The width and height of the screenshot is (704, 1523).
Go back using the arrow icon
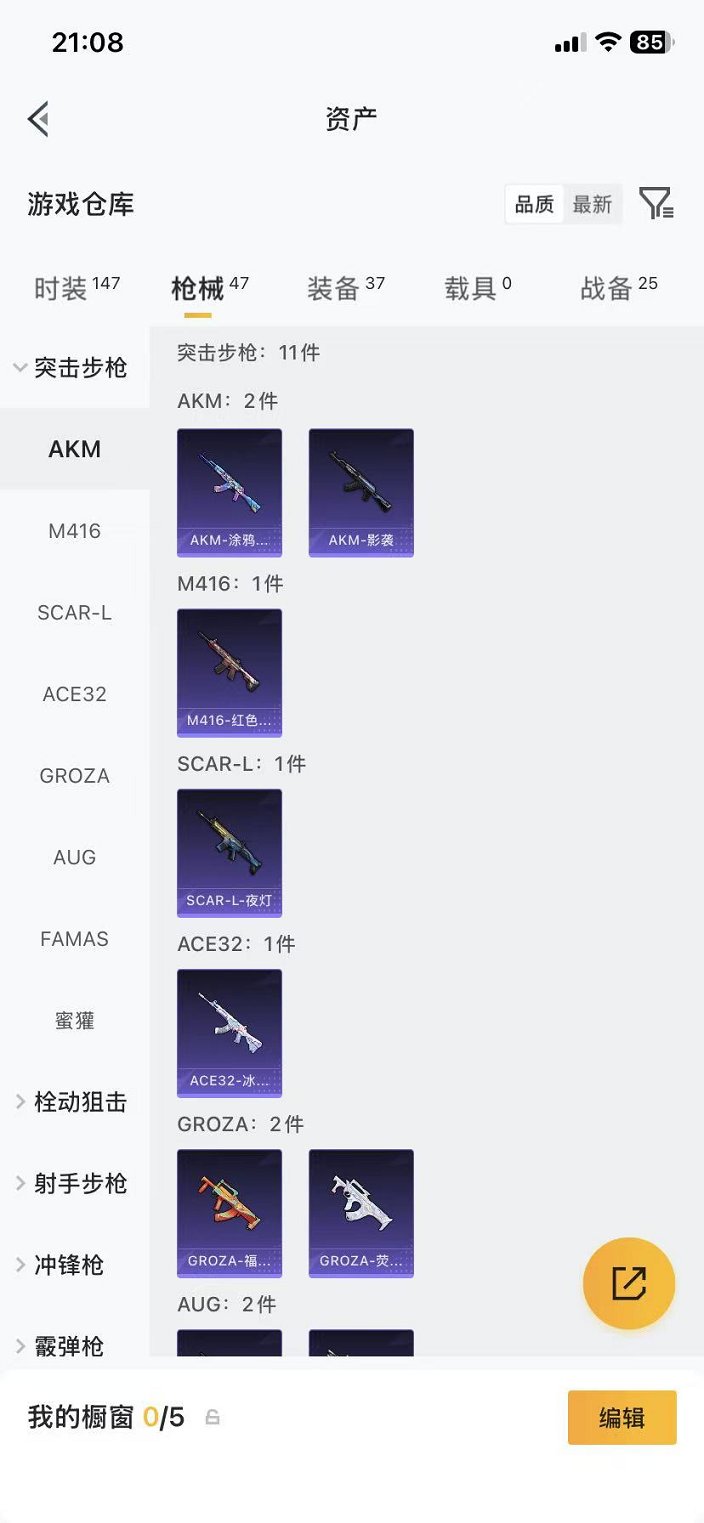(38, 119)
